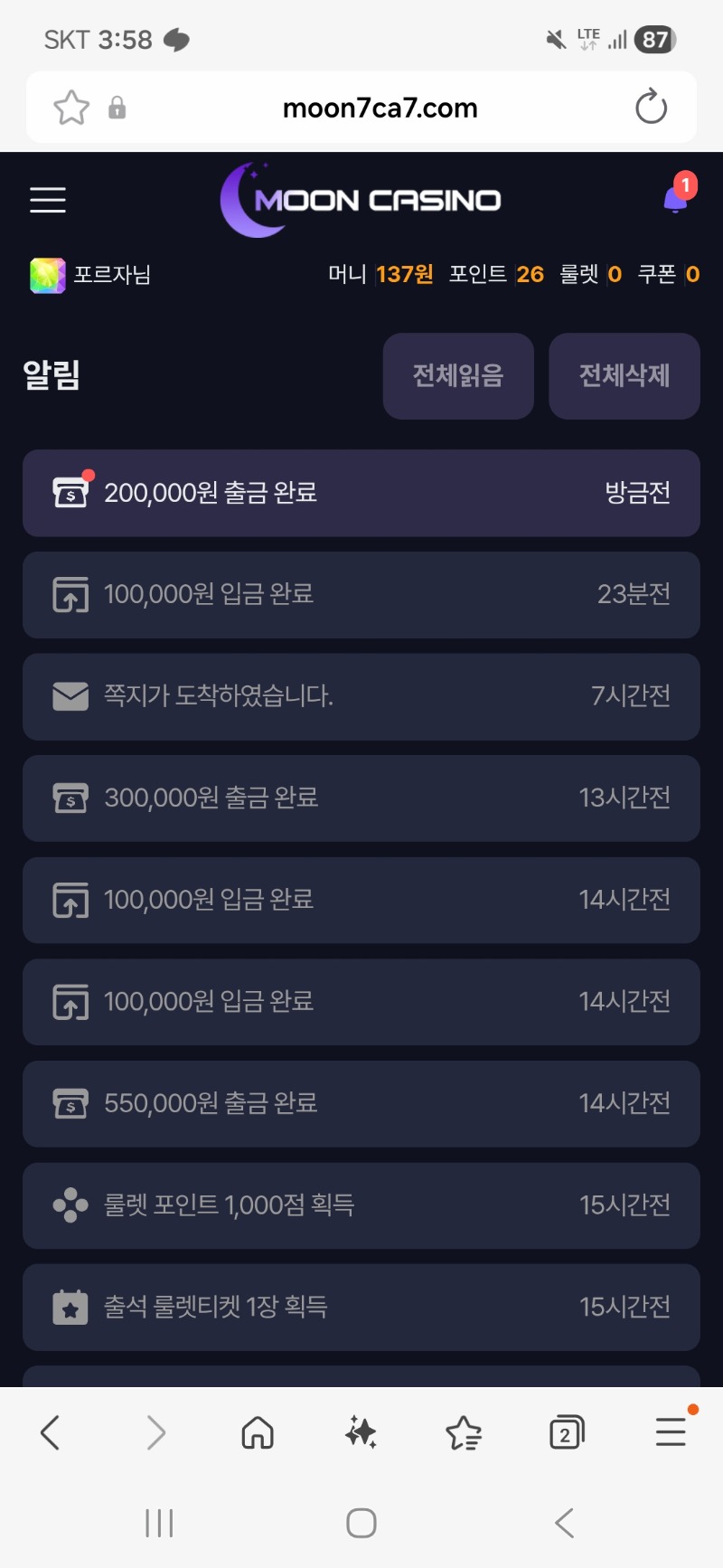Open the browser bookmarks list
This screenshot has width=723, height=1568.
click(x=464, y=1432)
